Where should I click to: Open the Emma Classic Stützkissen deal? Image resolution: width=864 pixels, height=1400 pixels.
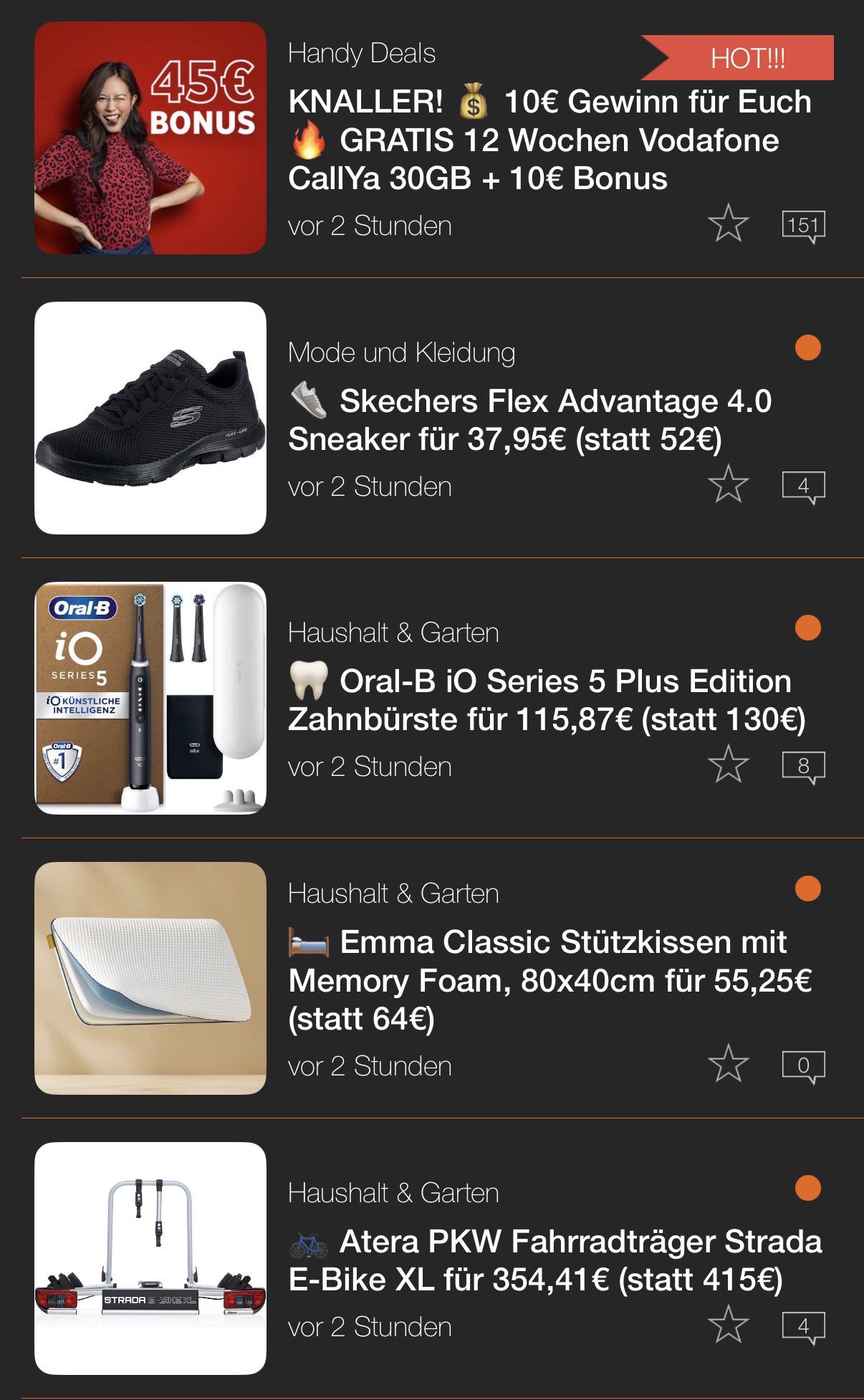[x=549, y=980]
